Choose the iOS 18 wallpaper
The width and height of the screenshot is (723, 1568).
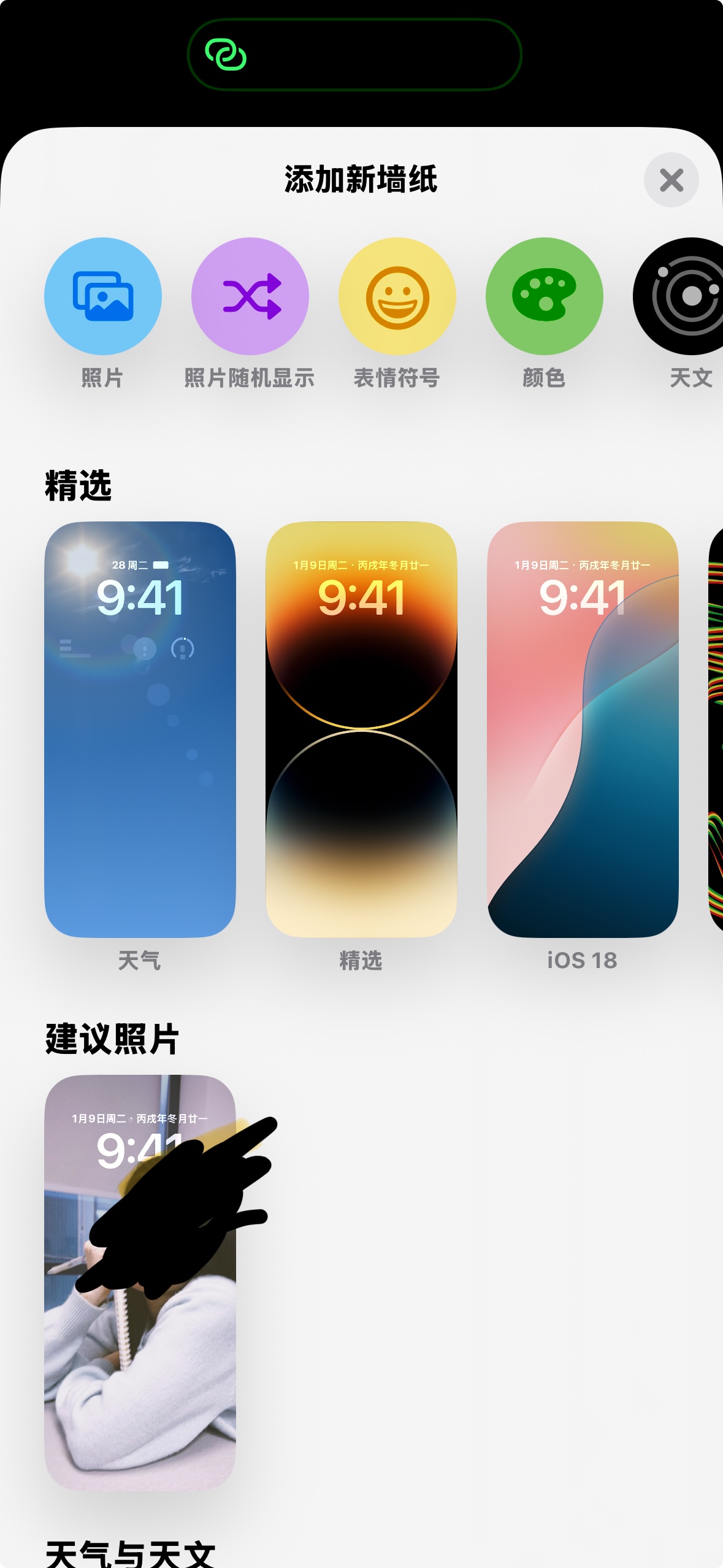583,729
